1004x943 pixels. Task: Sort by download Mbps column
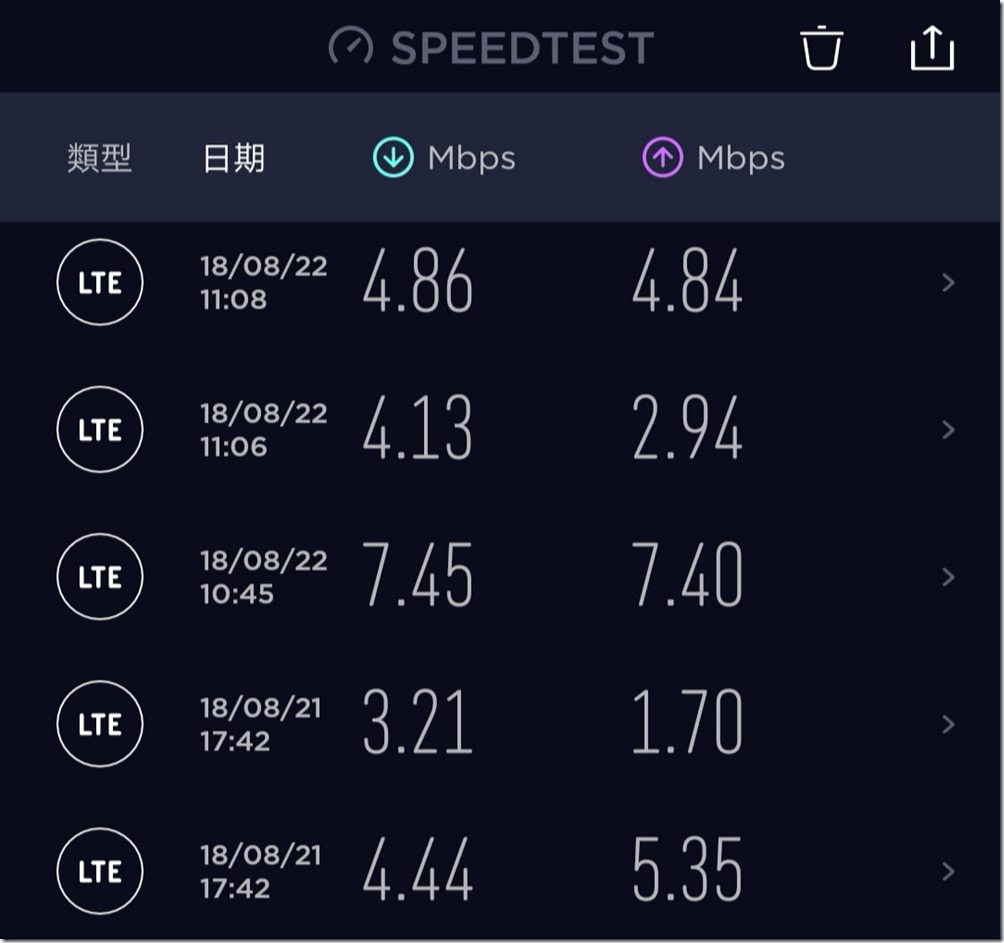pyautogui.click(x=444, y=158)
